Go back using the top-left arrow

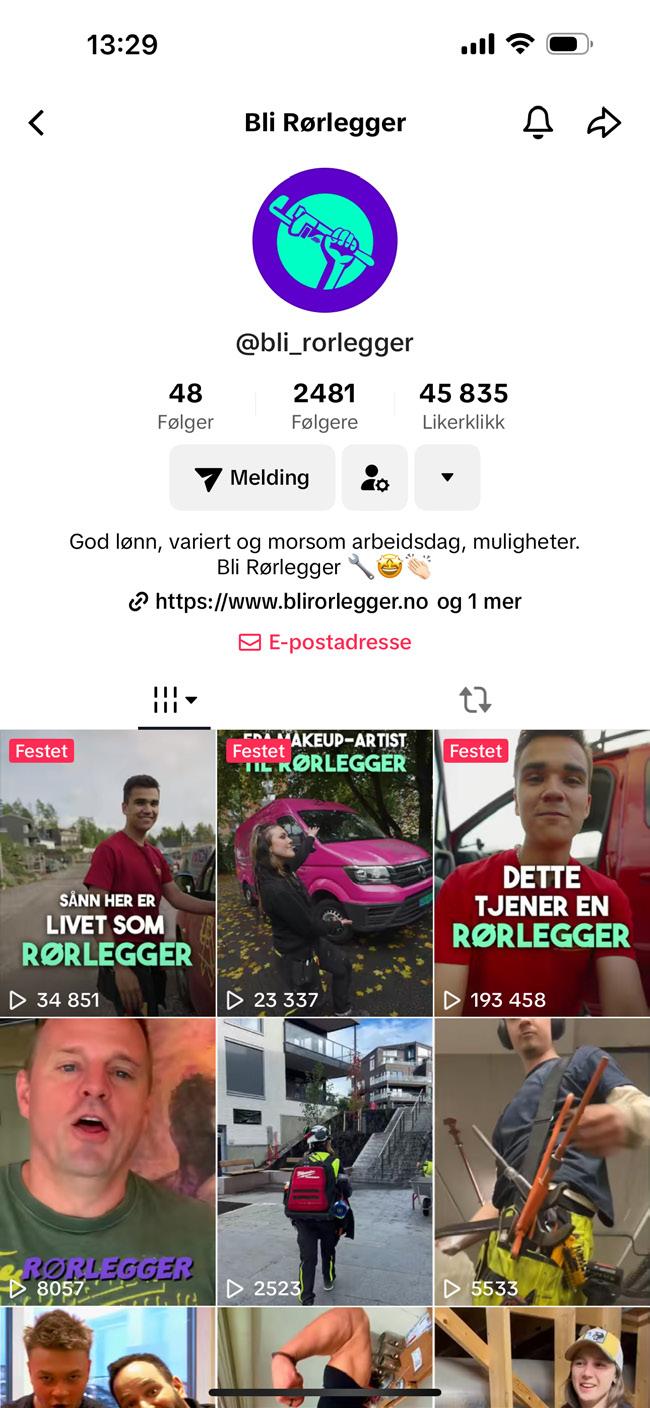[x=37, y=123]
